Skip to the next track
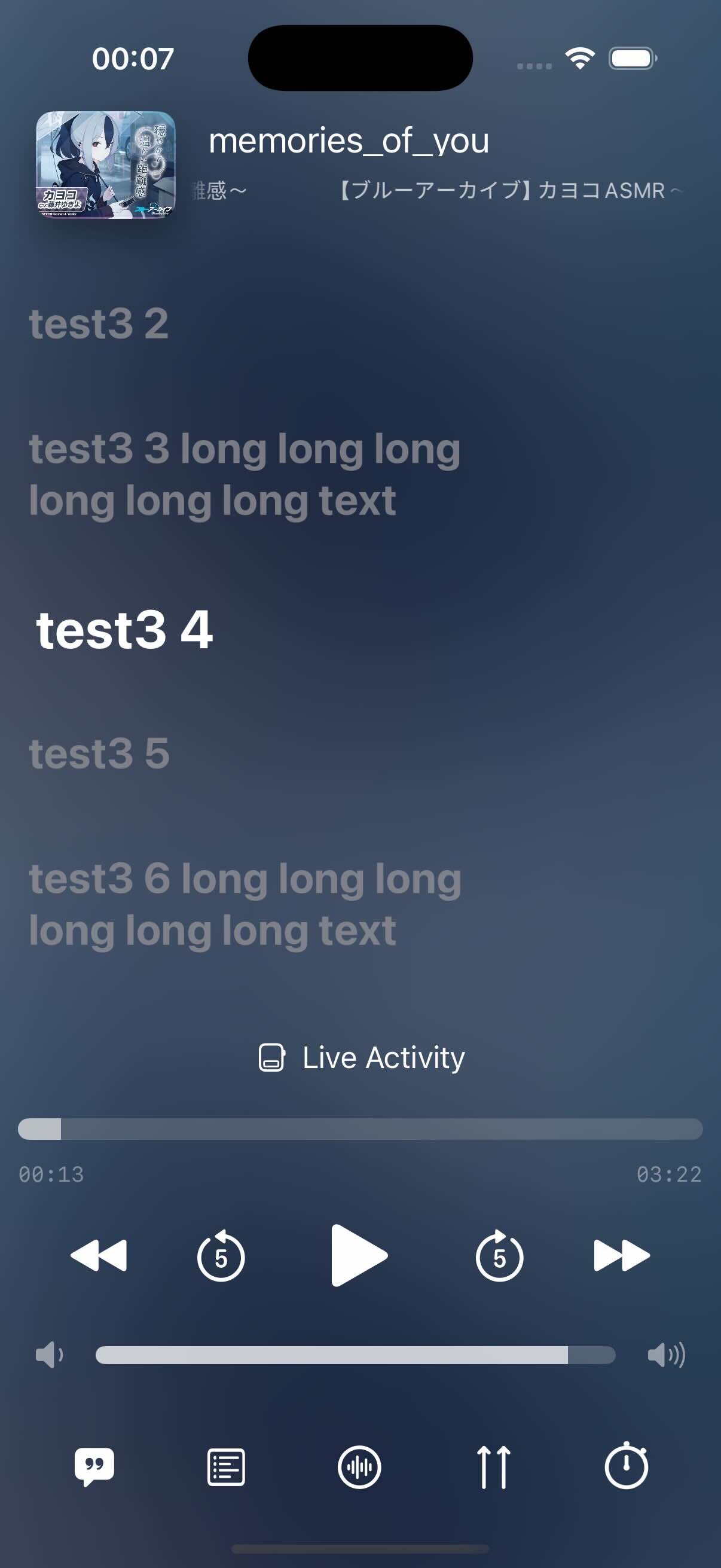The width and height of the screenshot is (721, 1568). click(x=621, y=1255)
